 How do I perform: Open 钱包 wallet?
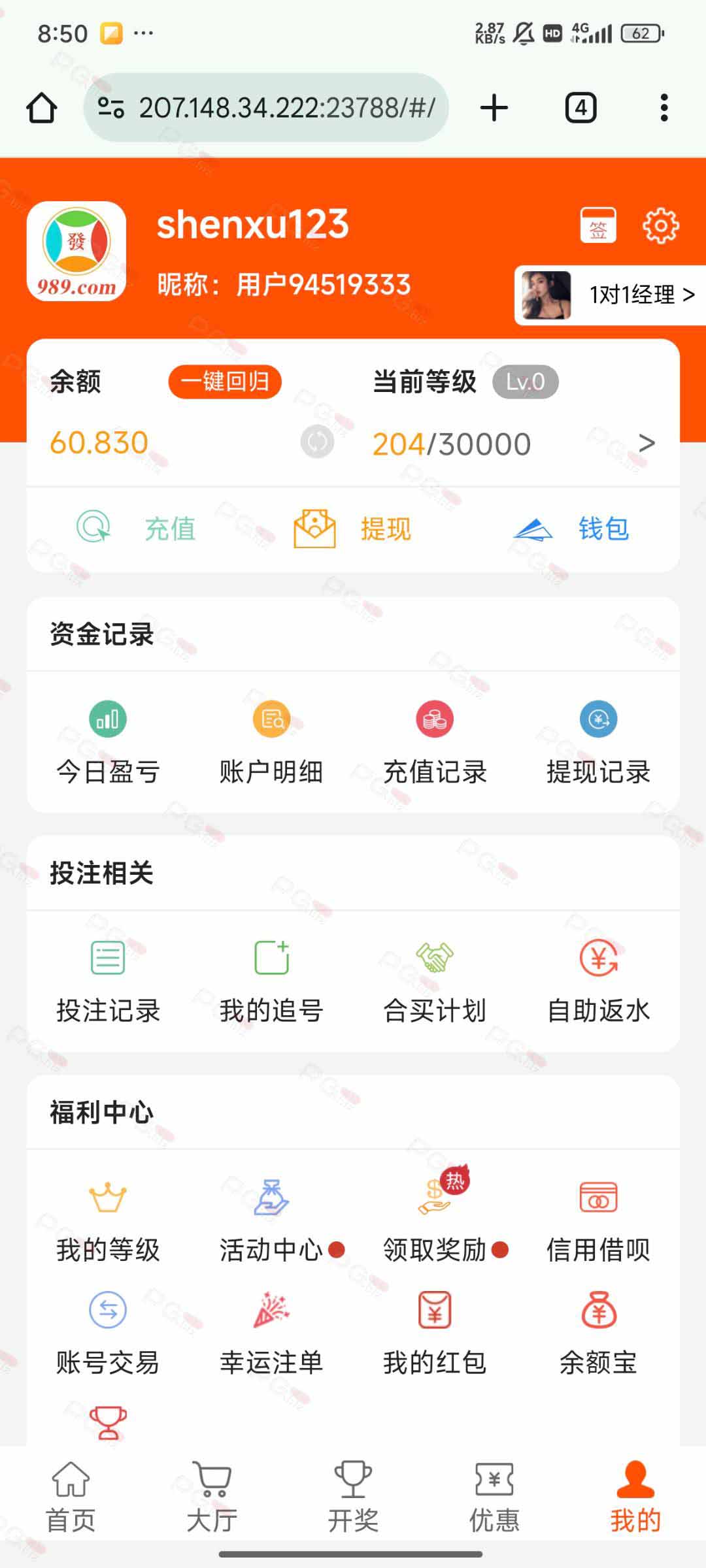[572, 528]
